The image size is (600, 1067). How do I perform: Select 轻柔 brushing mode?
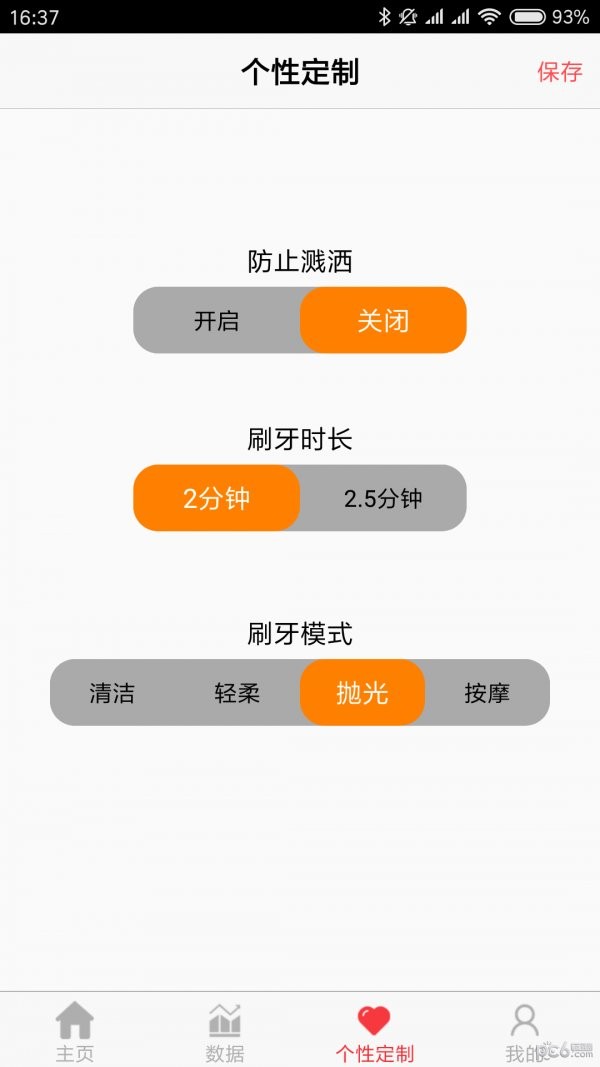(x=237, y=693)
